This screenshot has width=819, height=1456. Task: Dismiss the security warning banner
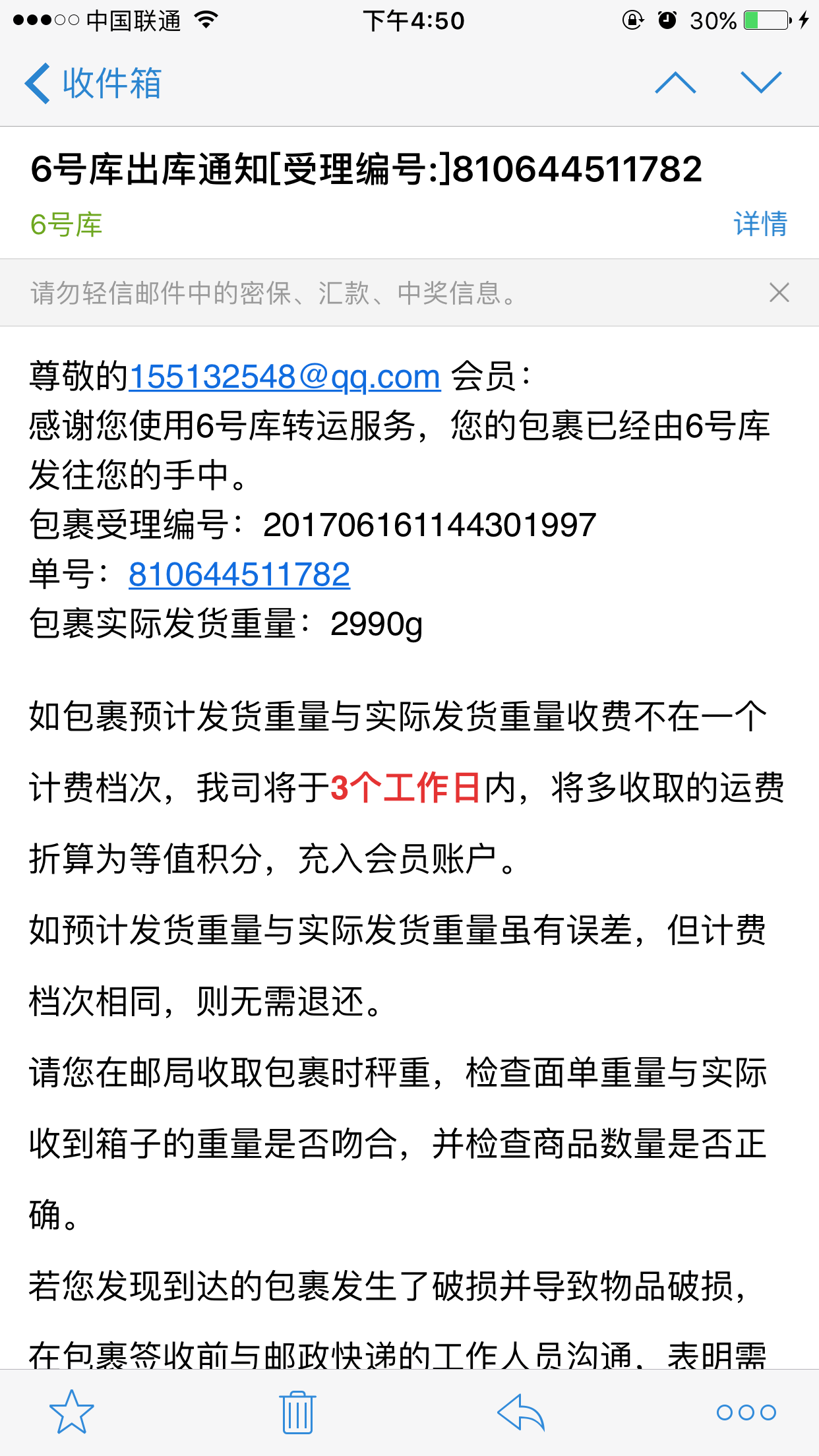pos(779,292)
